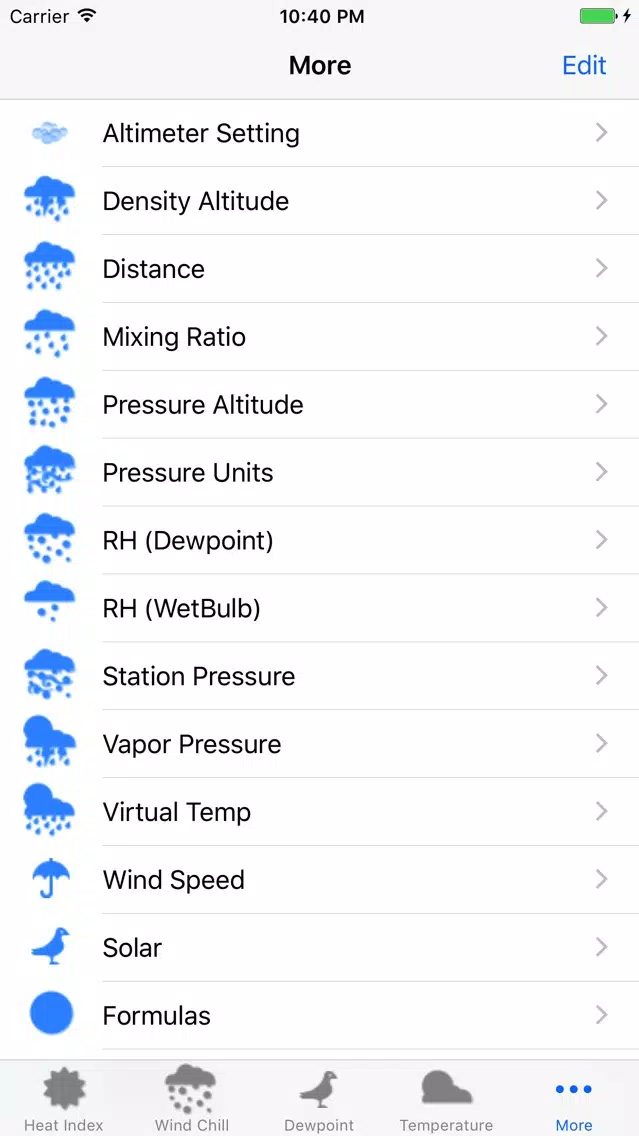This screenshot has width=639, height=1136.
Task: Go to the Dewpoint tab
Action: pos(319,1099)
